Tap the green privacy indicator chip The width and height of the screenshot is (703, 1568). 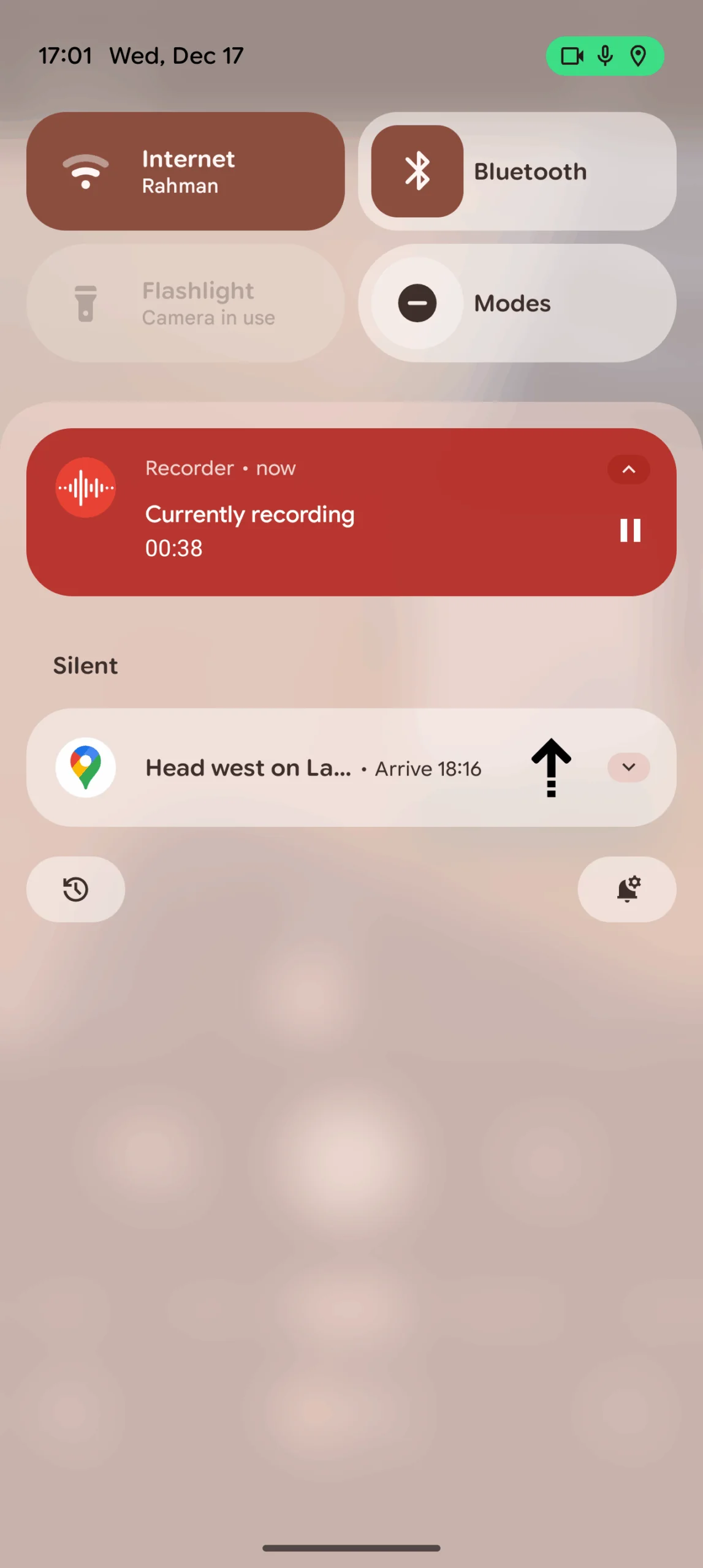pyautogui.click(x=604, y=56)
